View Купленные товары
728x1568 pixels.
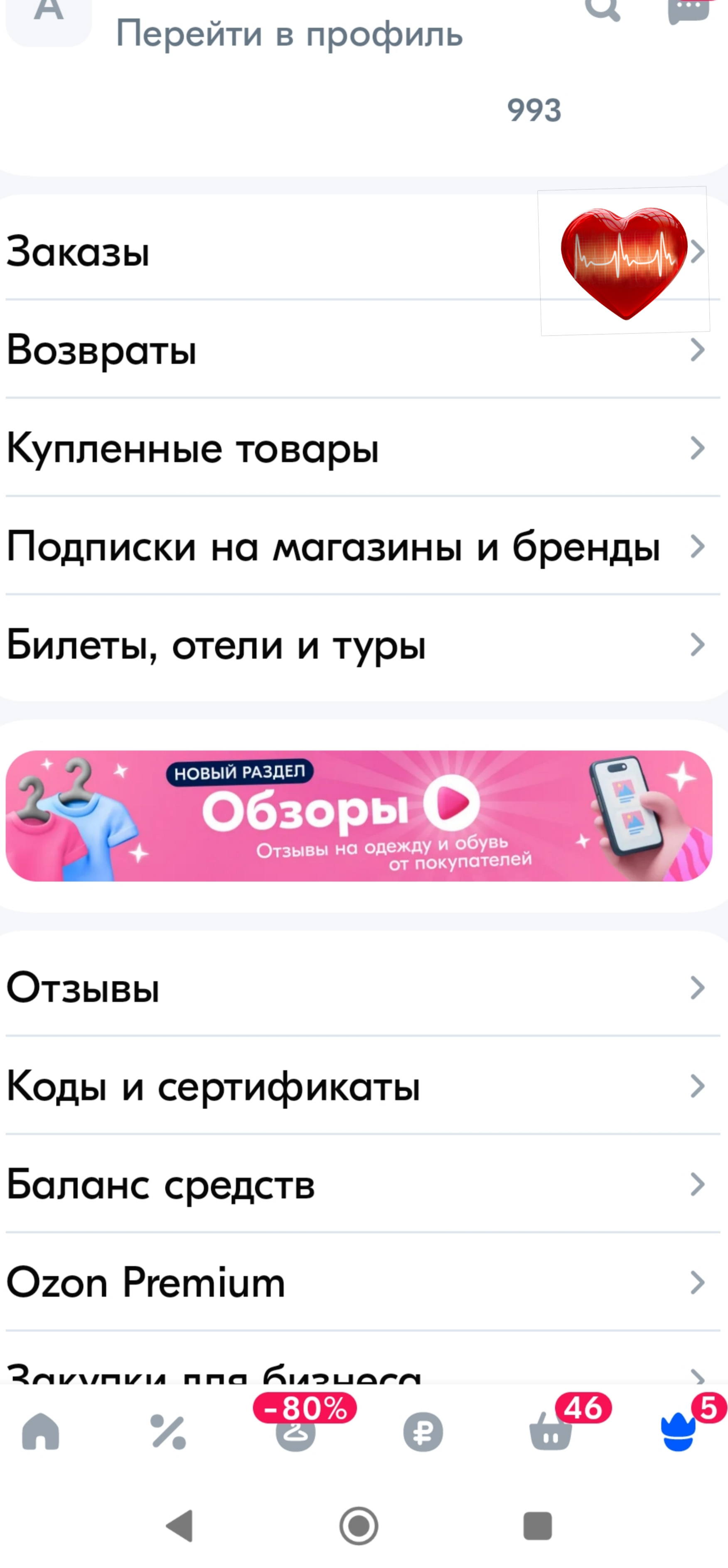point(363,448)
